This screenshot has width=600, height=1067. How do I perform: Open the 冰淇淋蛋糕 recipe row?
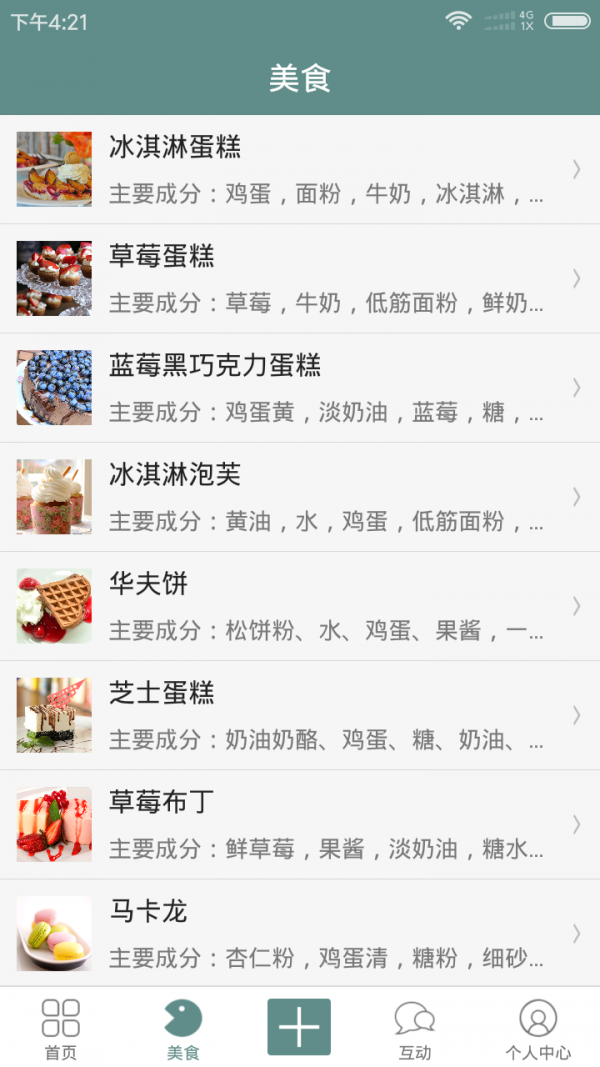coord(300,169)
